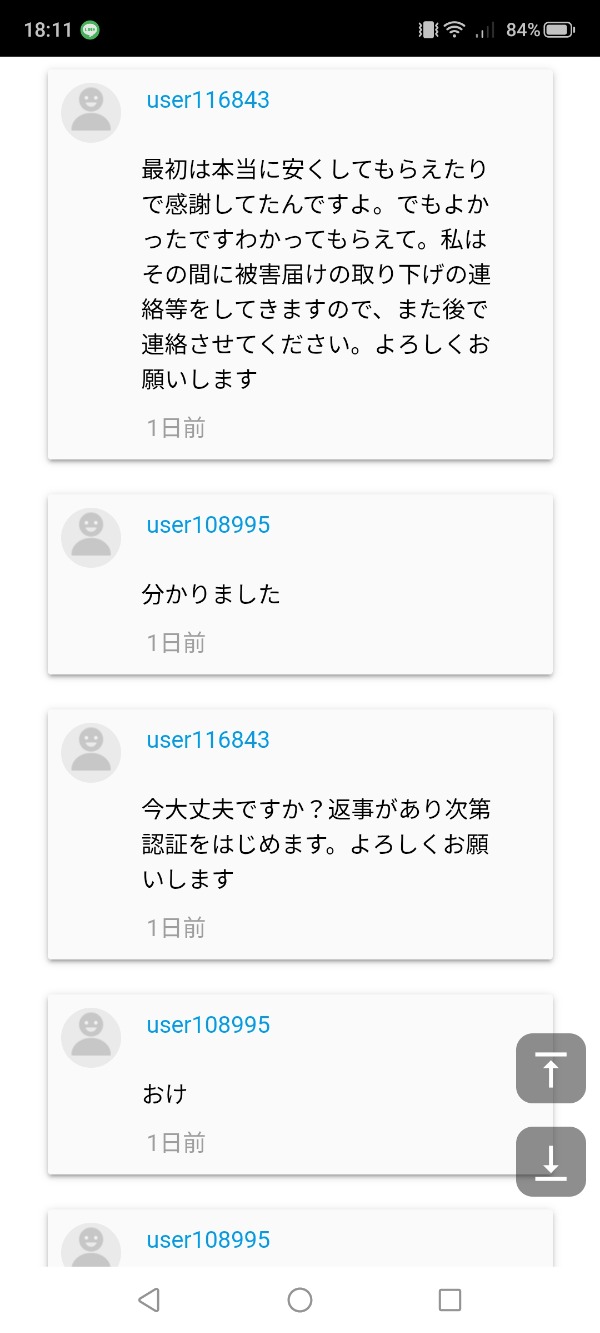Go back using the system back button

[149, 1299]
